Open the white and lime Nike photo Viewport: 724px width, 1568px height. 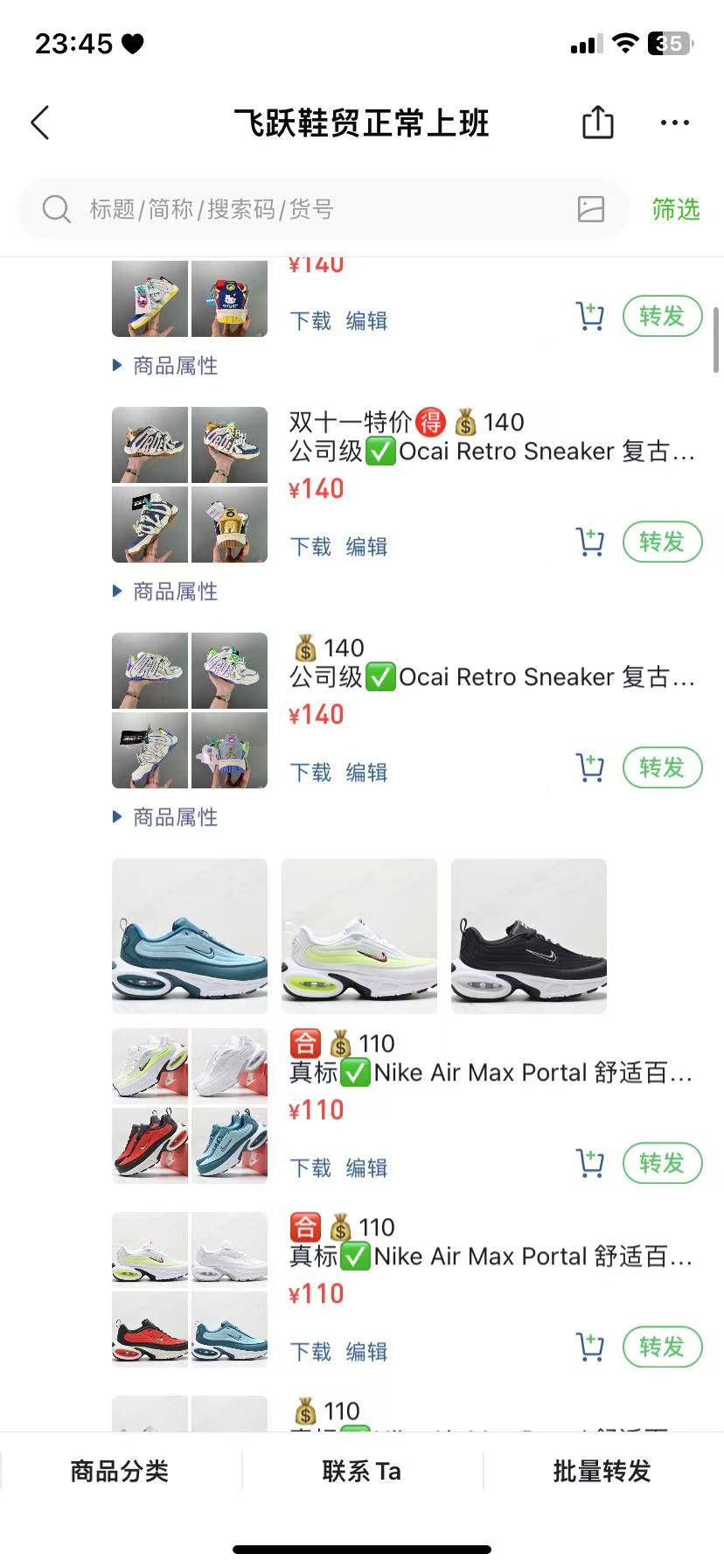pos(359,935)
